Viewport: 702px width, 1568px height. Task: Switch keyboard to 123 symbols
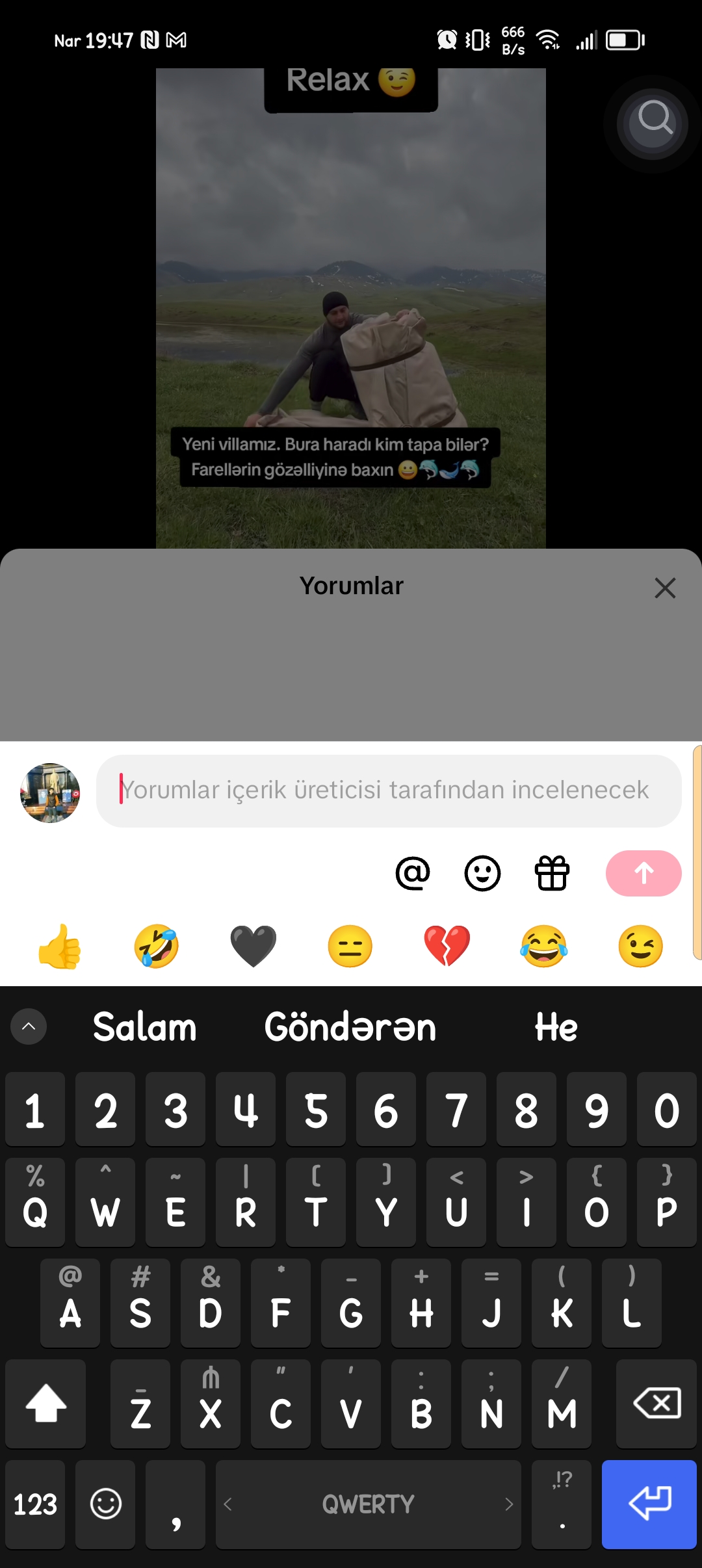pyautogui.click(x=35, y=1504)
